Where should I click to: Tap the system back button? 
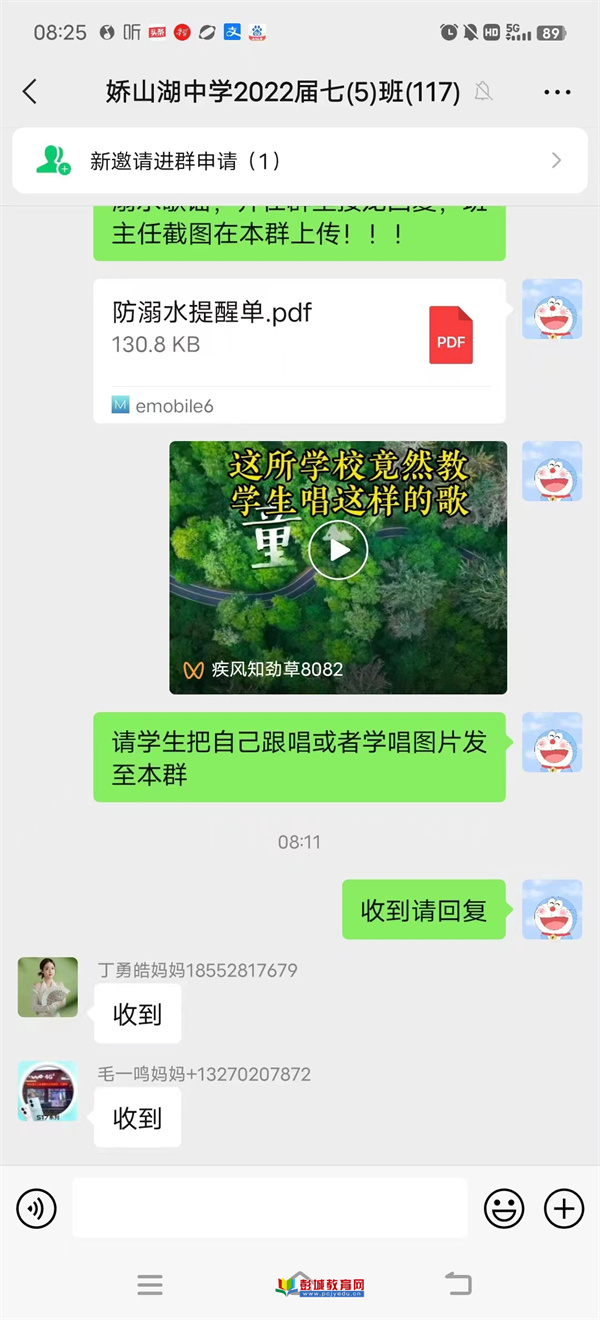click(x=458, y=1284)
